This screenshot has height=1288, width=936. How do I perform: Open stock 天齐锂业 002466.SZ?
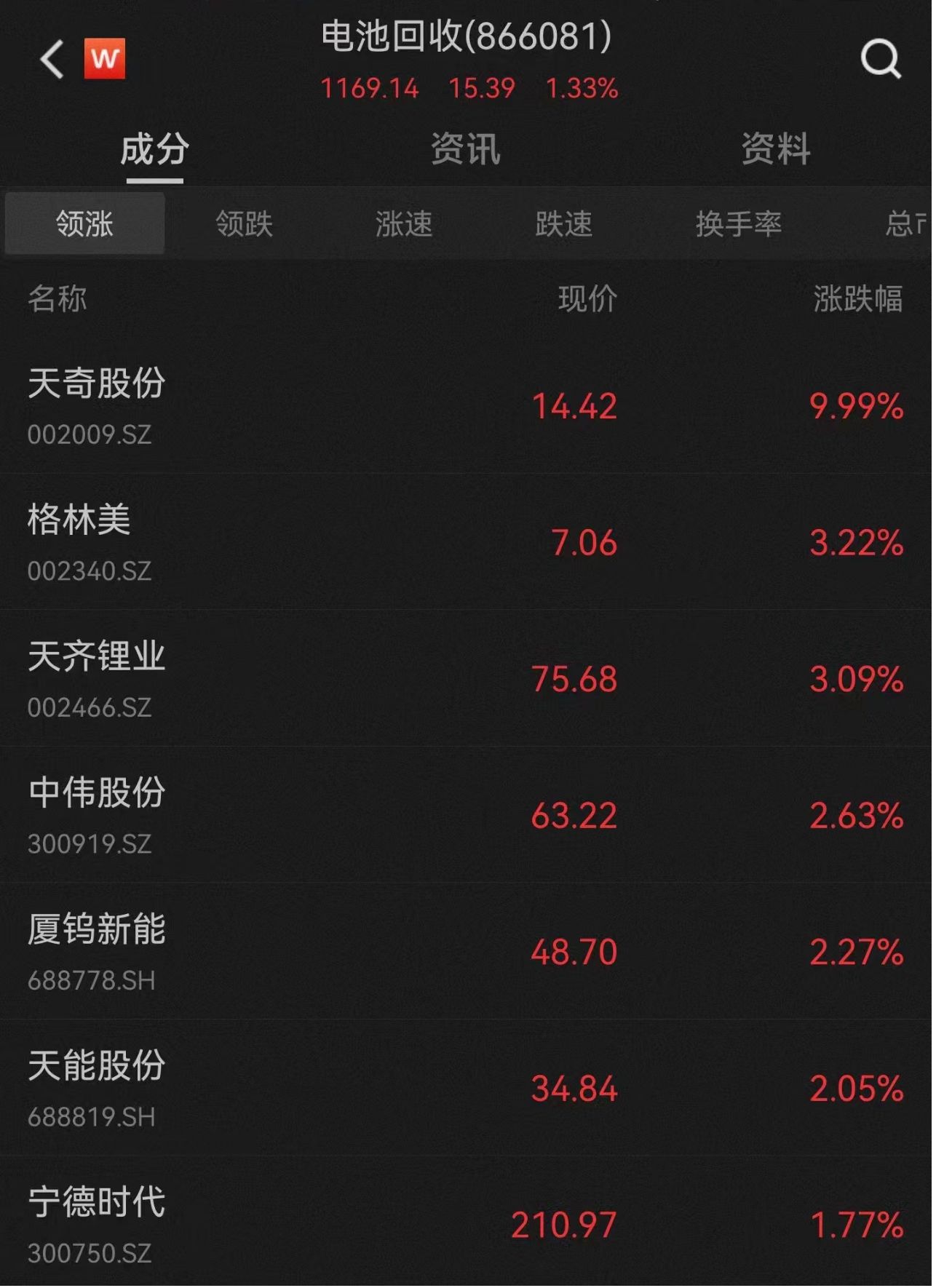pos(97,678)
